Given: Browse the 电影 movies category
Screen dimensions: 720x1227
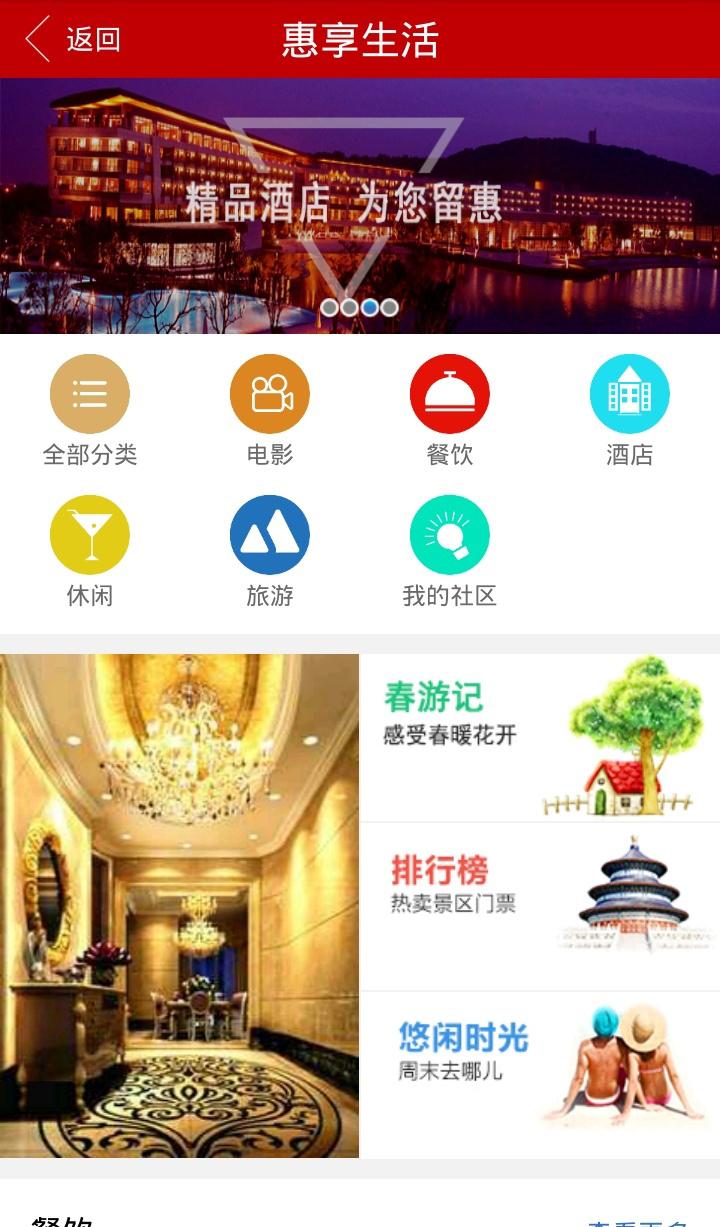Looking at the screenshot, I should pos(270,410).
